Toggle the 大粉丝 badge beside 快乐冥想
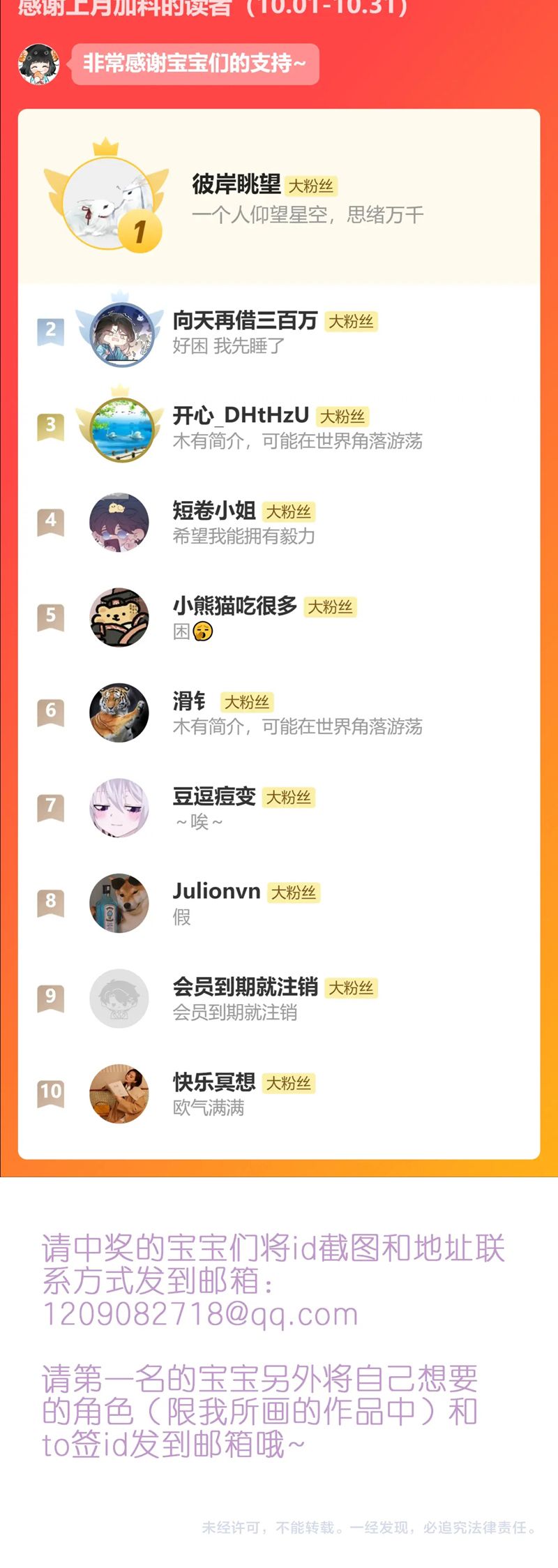The image size is (558, 1568). pyautogui.click(x=289, y=1084)
